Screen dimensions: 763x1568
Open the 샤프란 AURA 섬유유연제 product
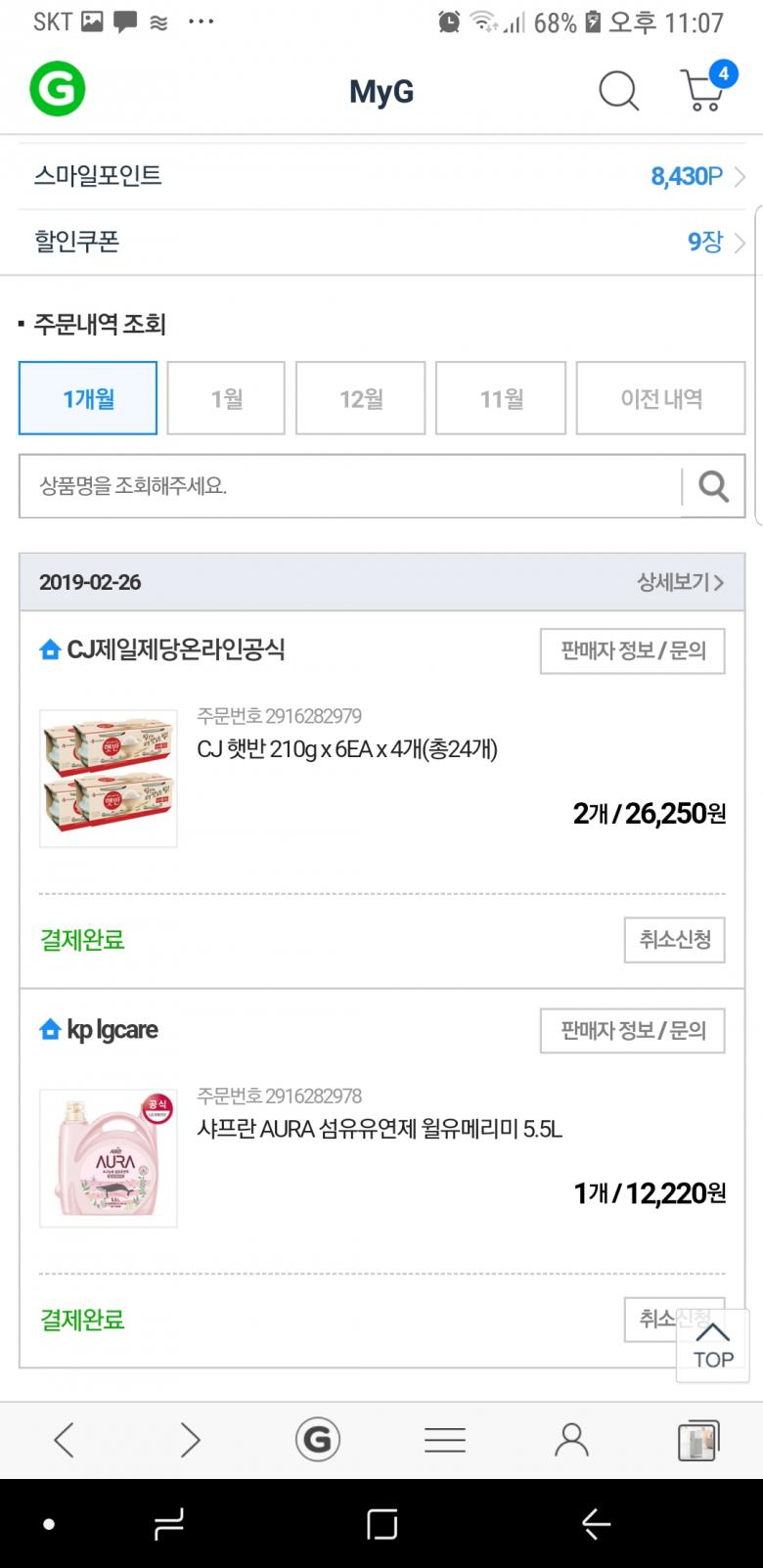point(380,1129)
